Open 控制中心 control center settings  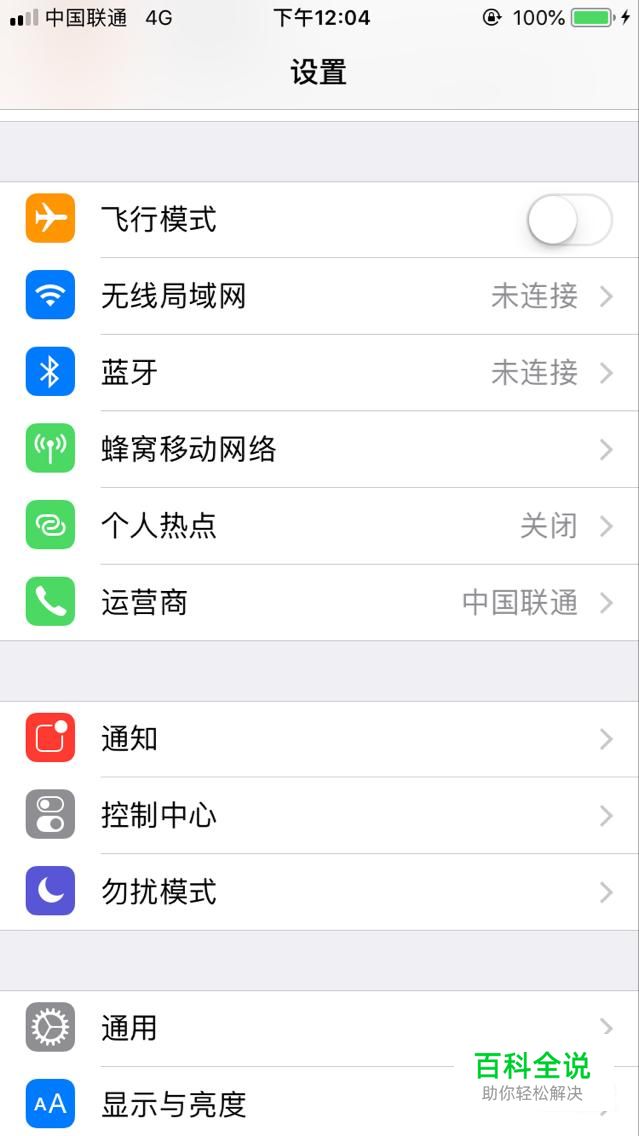pyautogui.click(x=320, y=816)
